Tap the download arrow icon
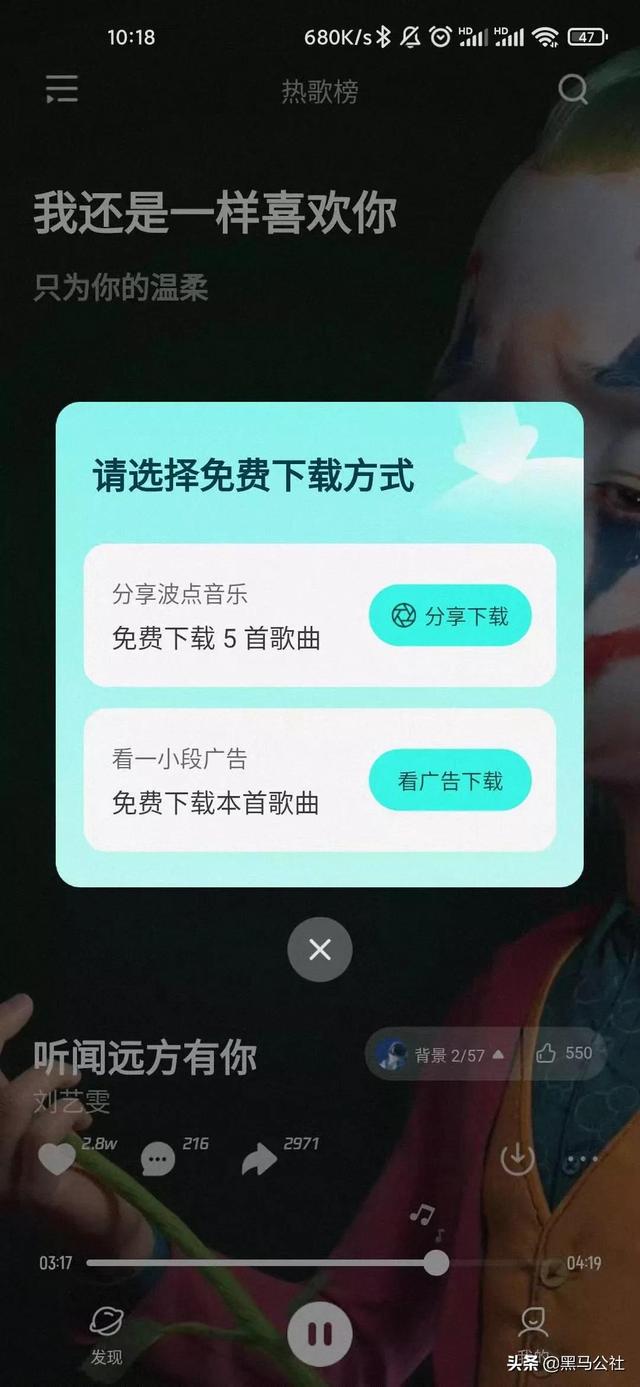 [517, 1159]
